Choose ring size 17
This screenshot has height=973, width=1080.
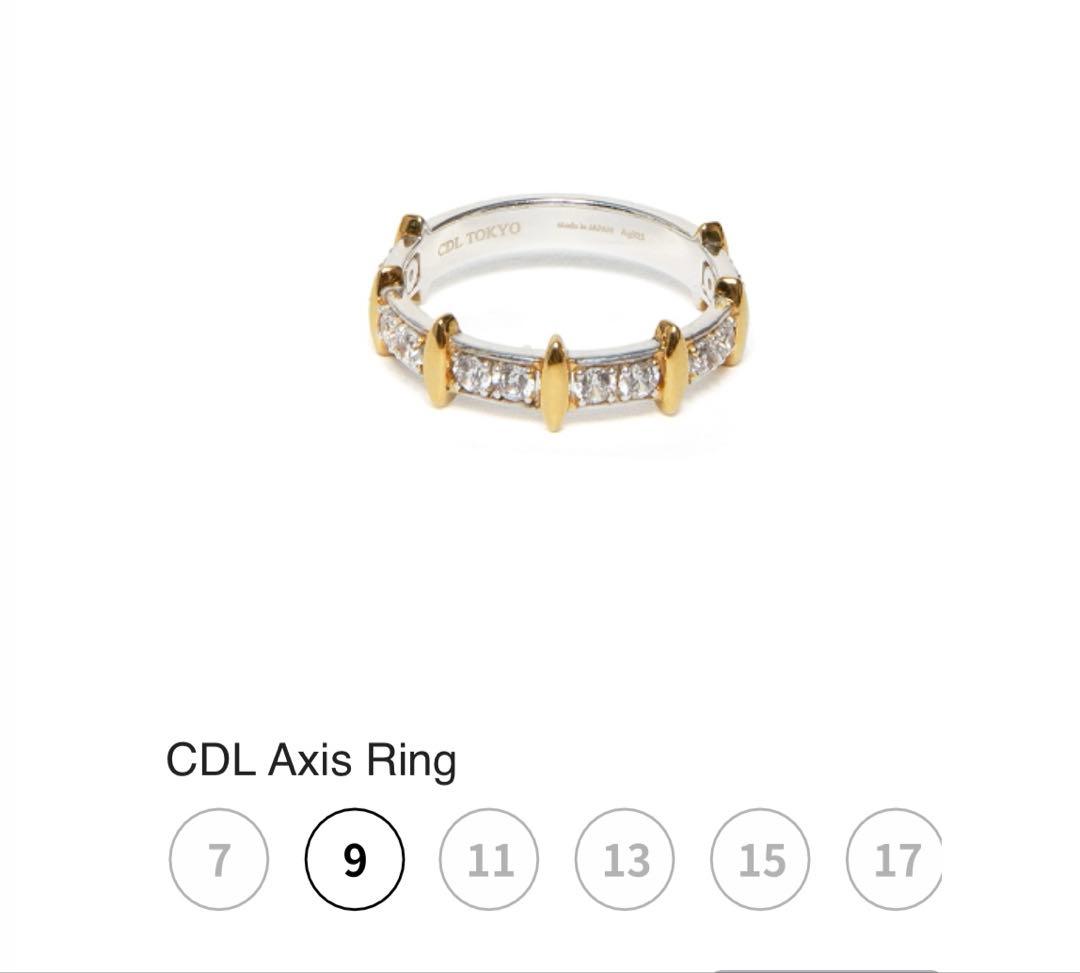893,859
